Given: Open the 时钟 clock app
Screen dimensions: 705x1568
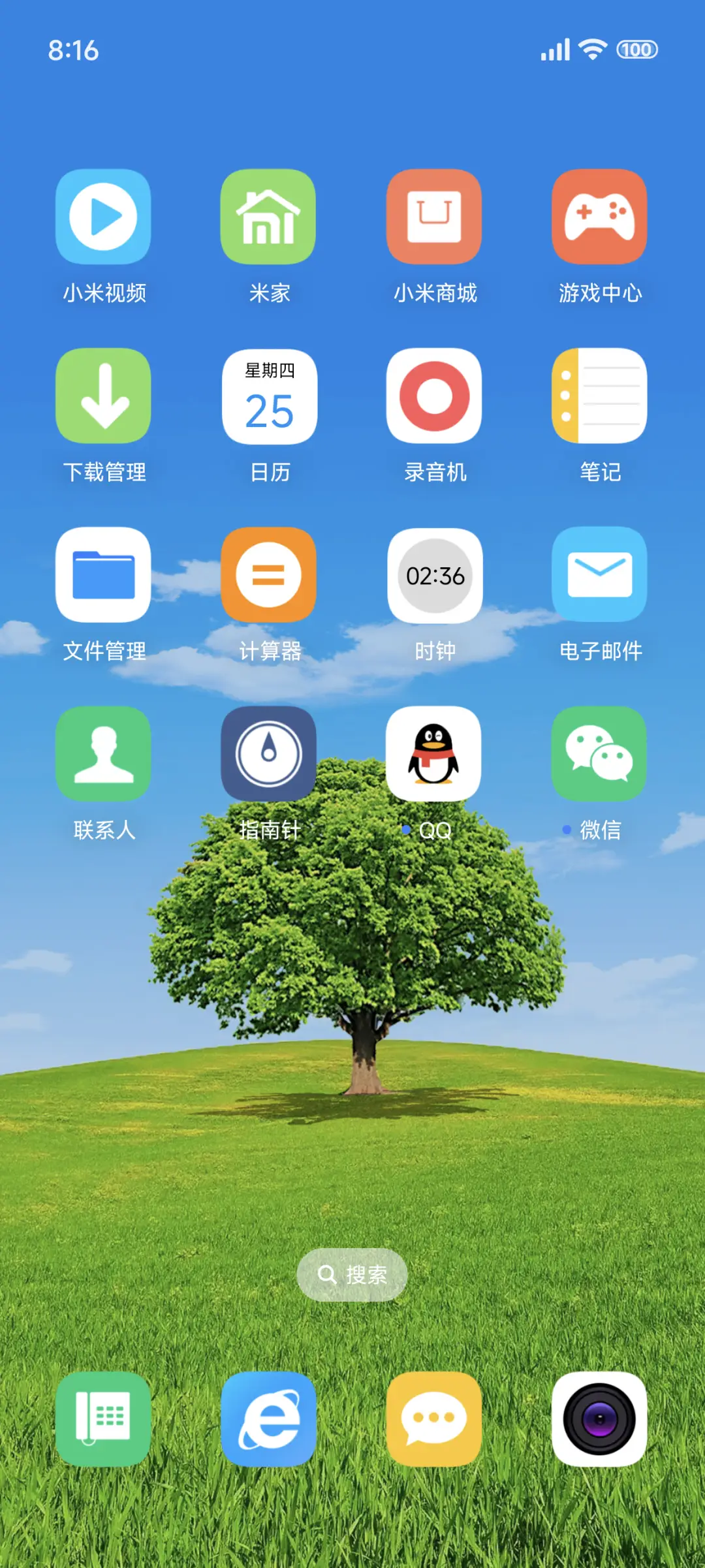Looking at the screenshot, I should [x=434, y=574].
